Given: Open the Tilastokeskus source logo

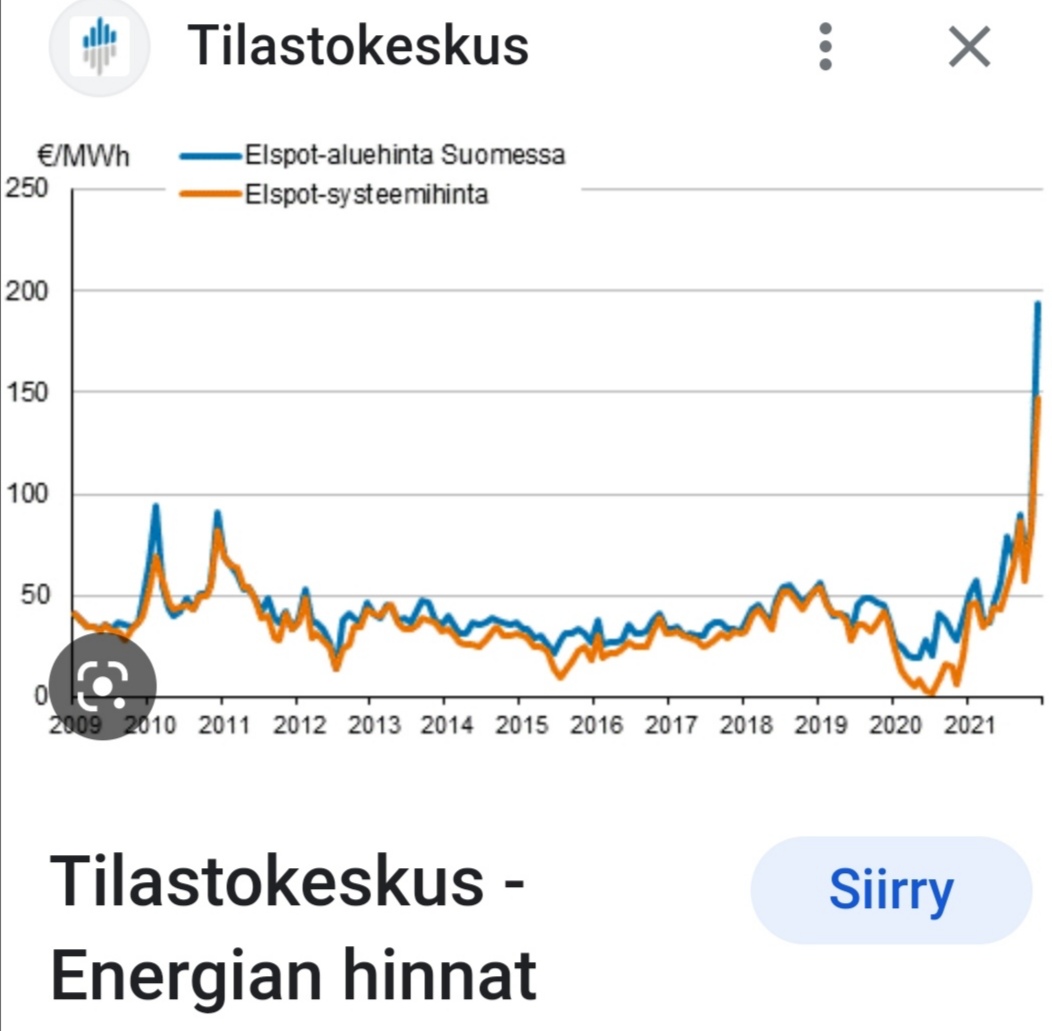Looking at the screenshot, I should [99, 46].
